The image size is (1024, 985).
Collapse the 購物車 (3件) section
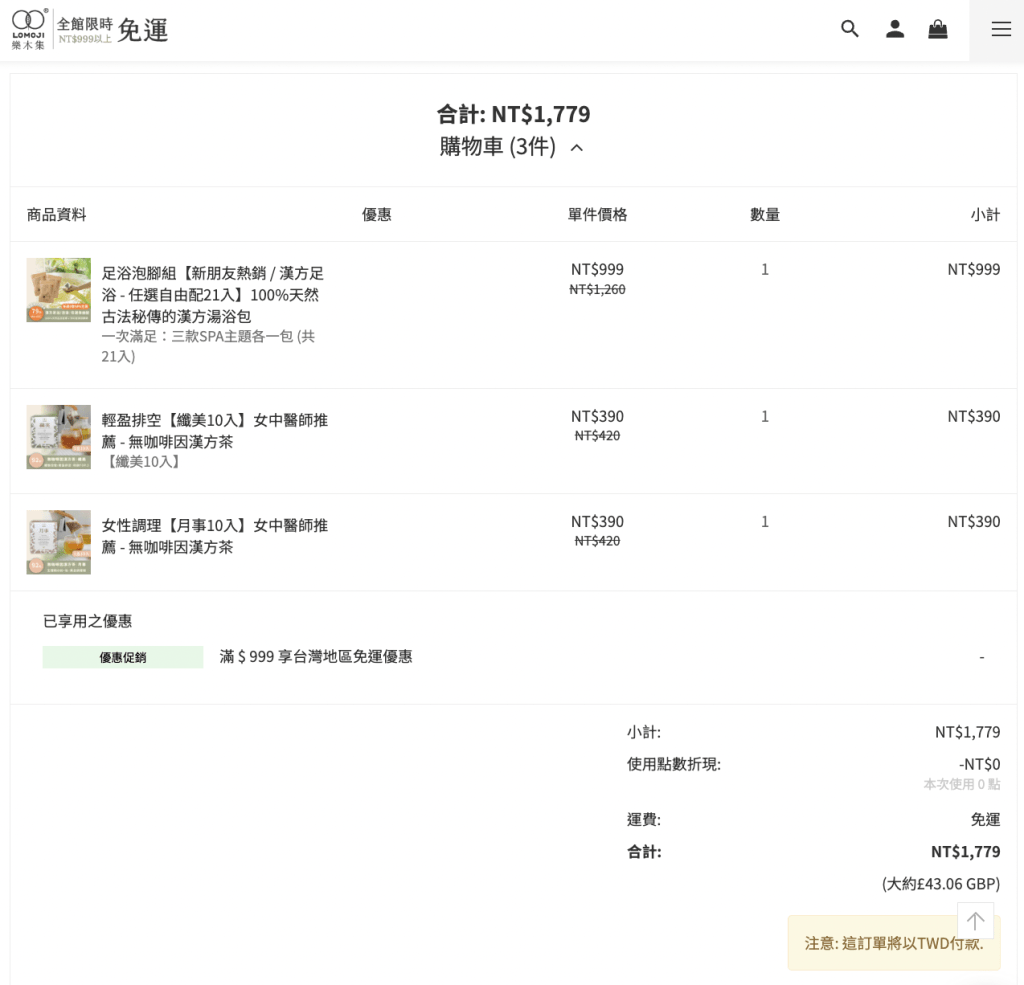576,147
